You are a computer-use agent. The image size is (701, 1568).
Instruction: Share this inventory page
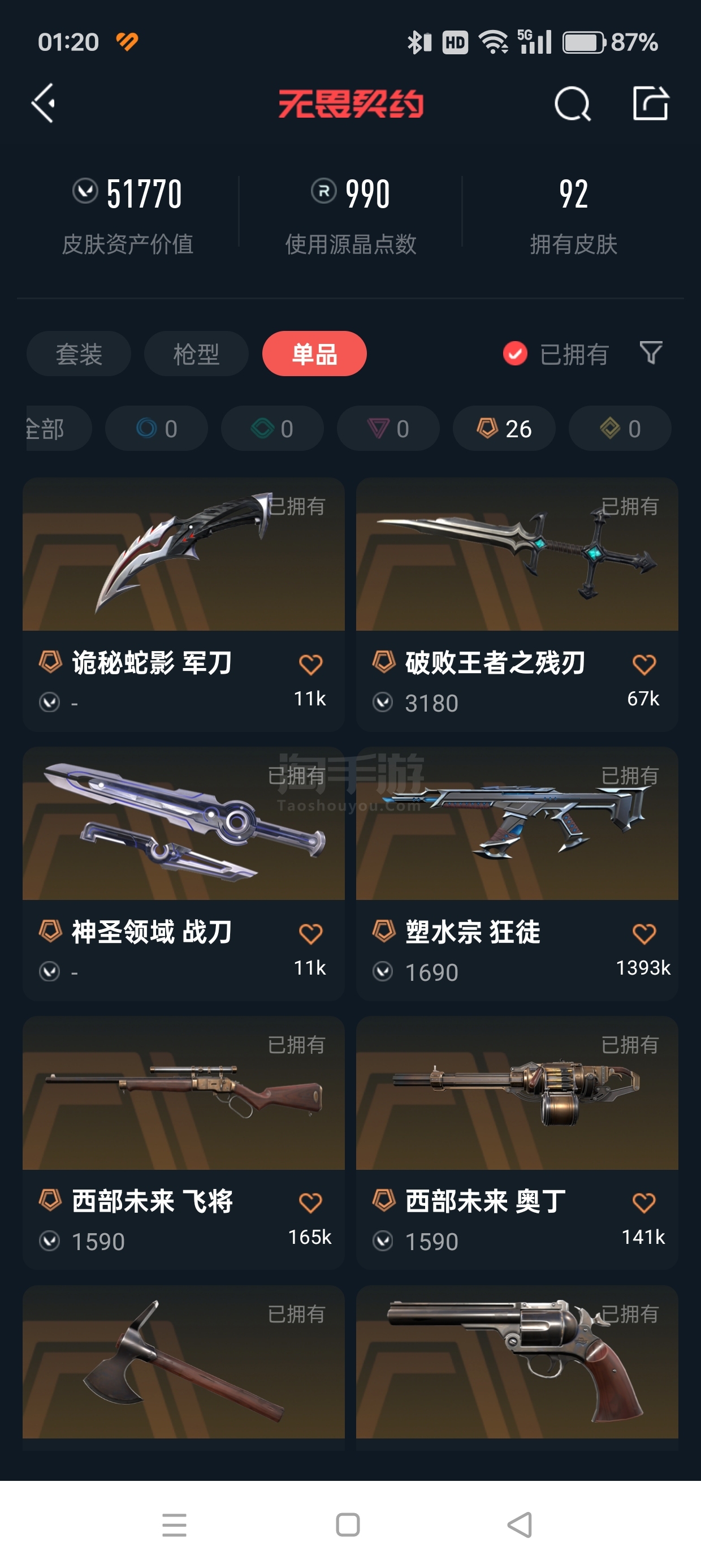pyautogui.click(x=650, y=104)
